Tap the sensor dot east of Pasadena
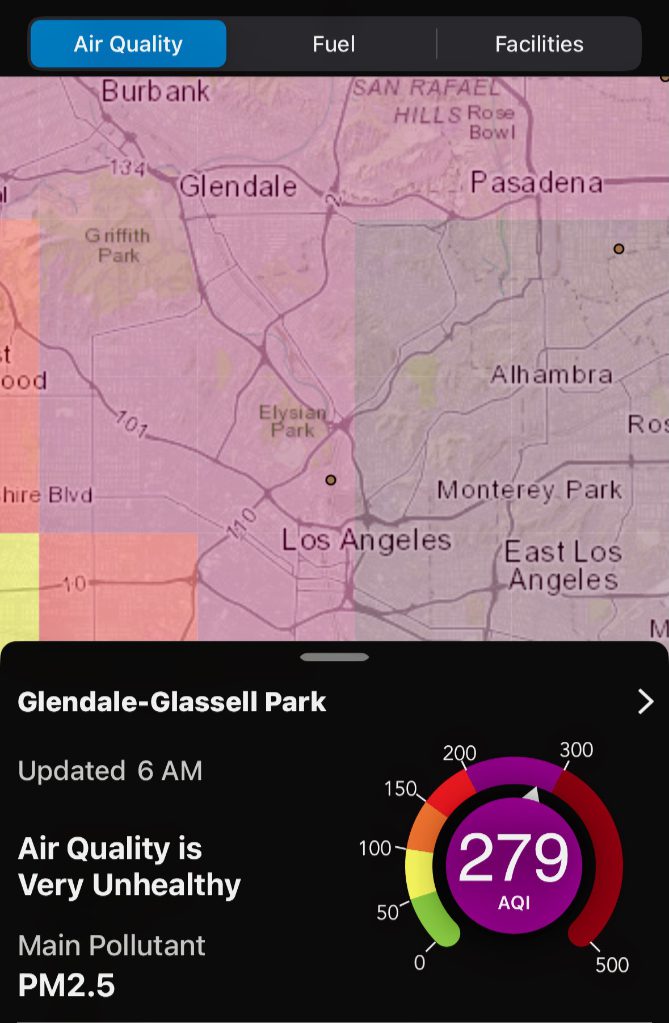 (619, 248)
